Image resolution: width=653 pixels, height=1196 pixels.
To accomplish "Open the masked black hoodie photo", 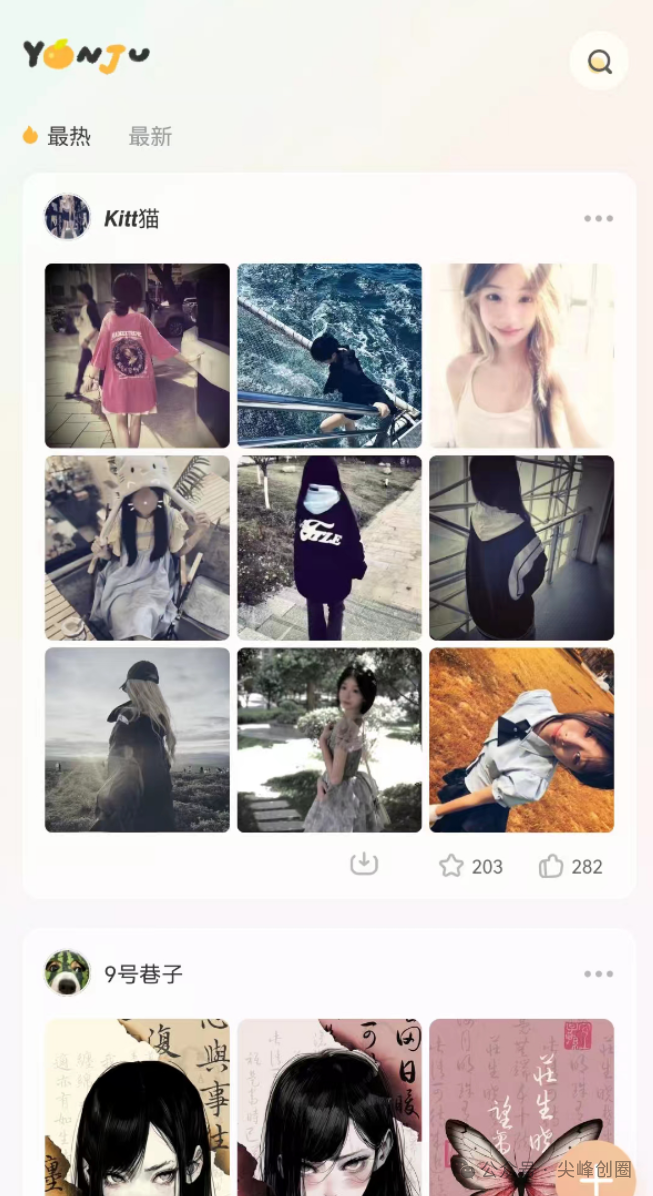I will point(329,547).
